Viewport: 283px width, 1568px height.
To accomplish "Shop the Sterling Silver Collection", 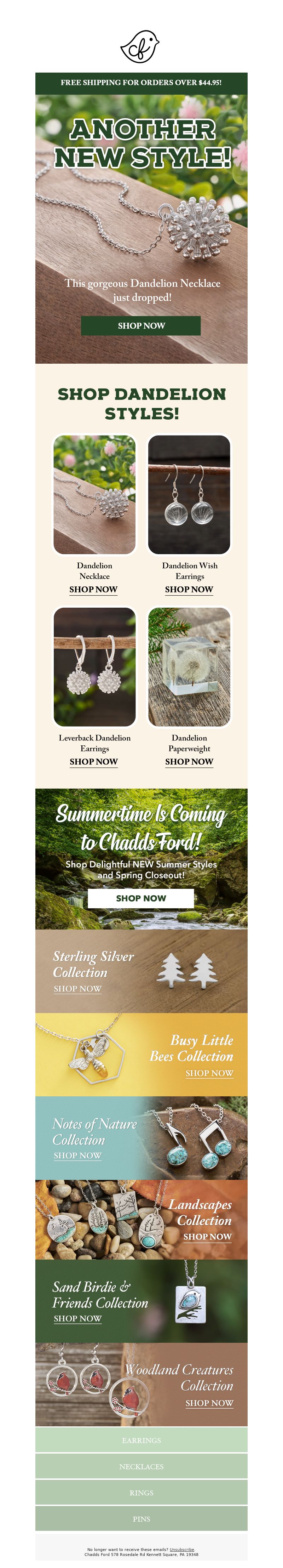I will tap(77, 989).
